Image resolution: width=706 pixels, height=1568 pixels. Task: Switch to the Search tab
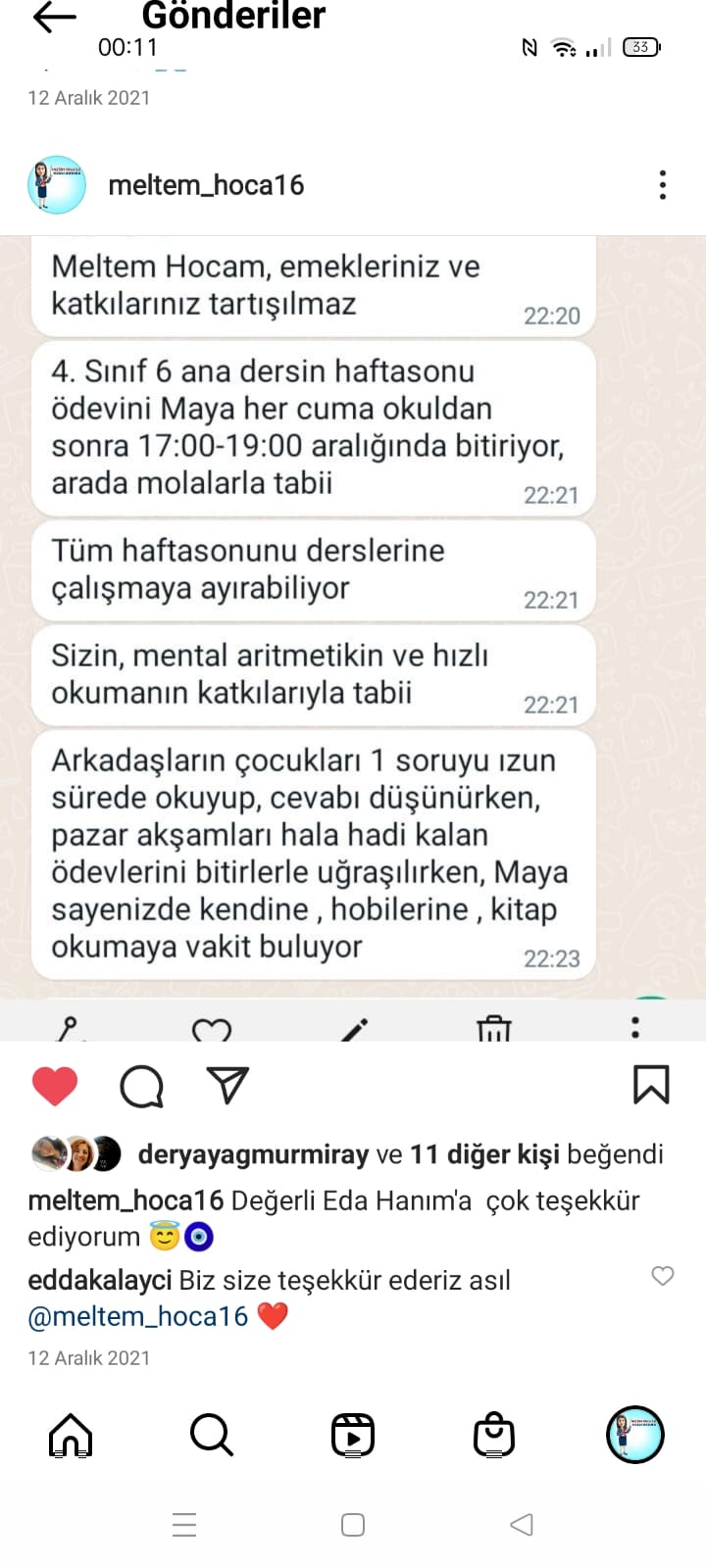211,1436
